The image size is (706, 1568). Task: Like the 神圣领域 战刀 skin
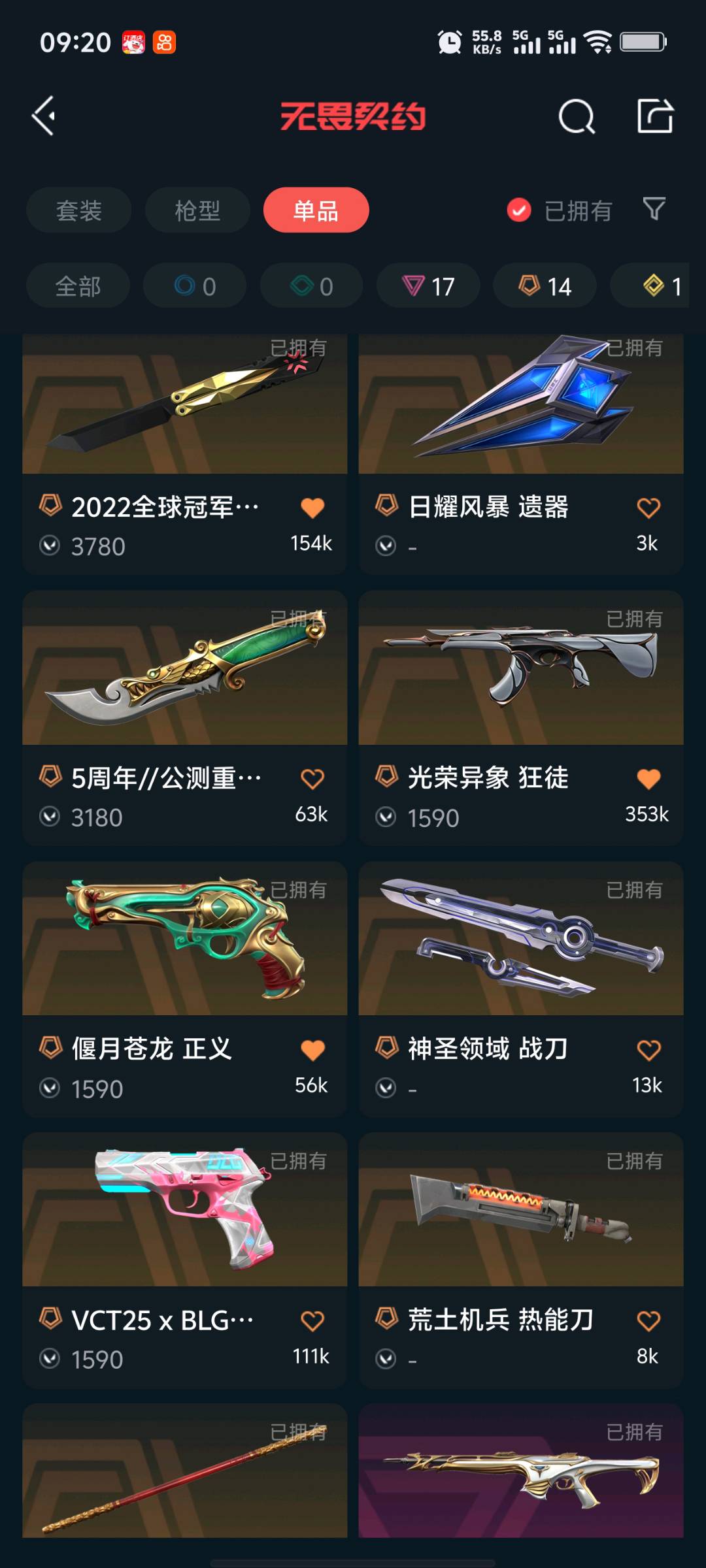click(x=648, y=1050)
